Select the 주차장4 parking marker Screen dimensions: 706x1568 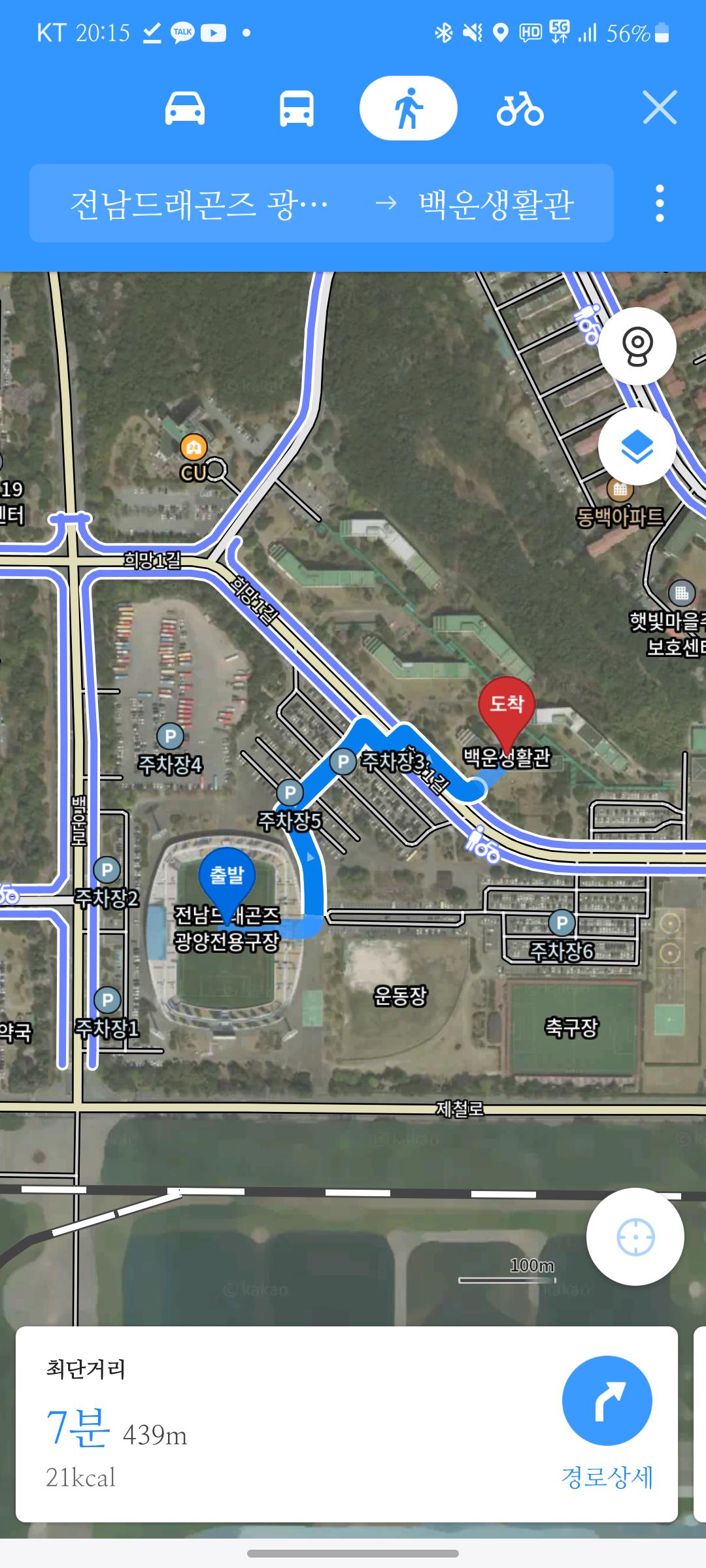170,736
